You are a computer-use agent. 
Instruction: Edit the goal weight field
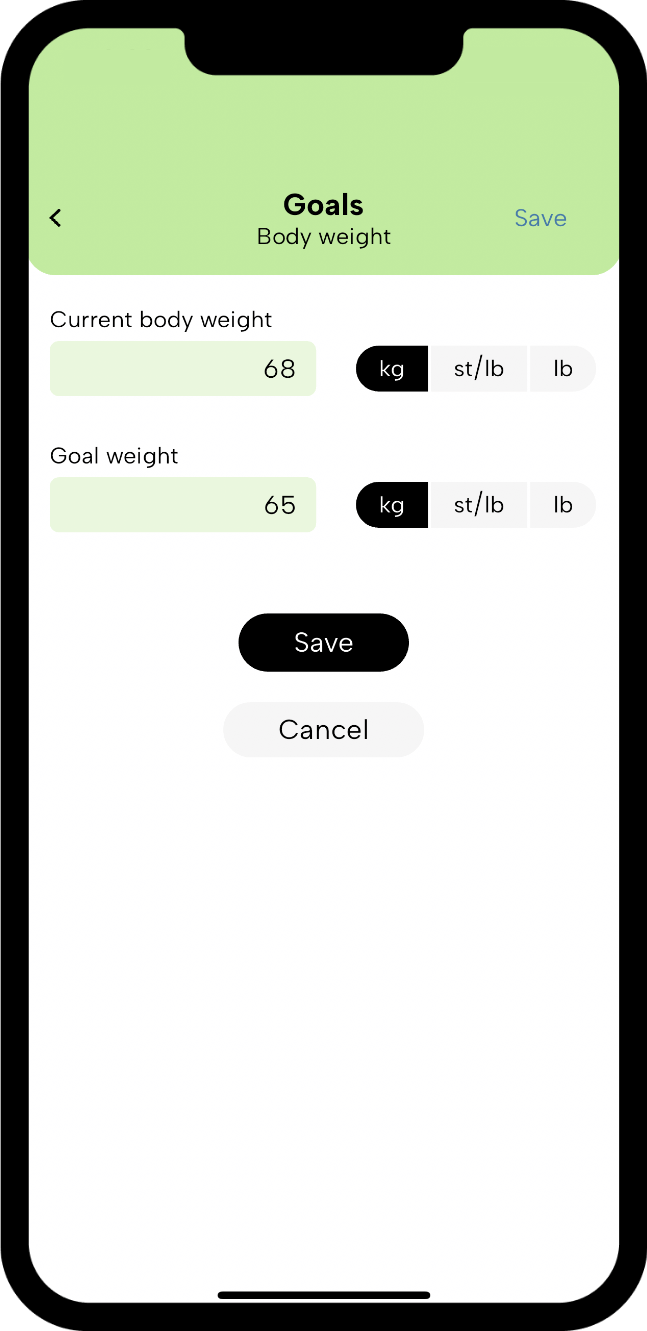(x=183, y=505)
